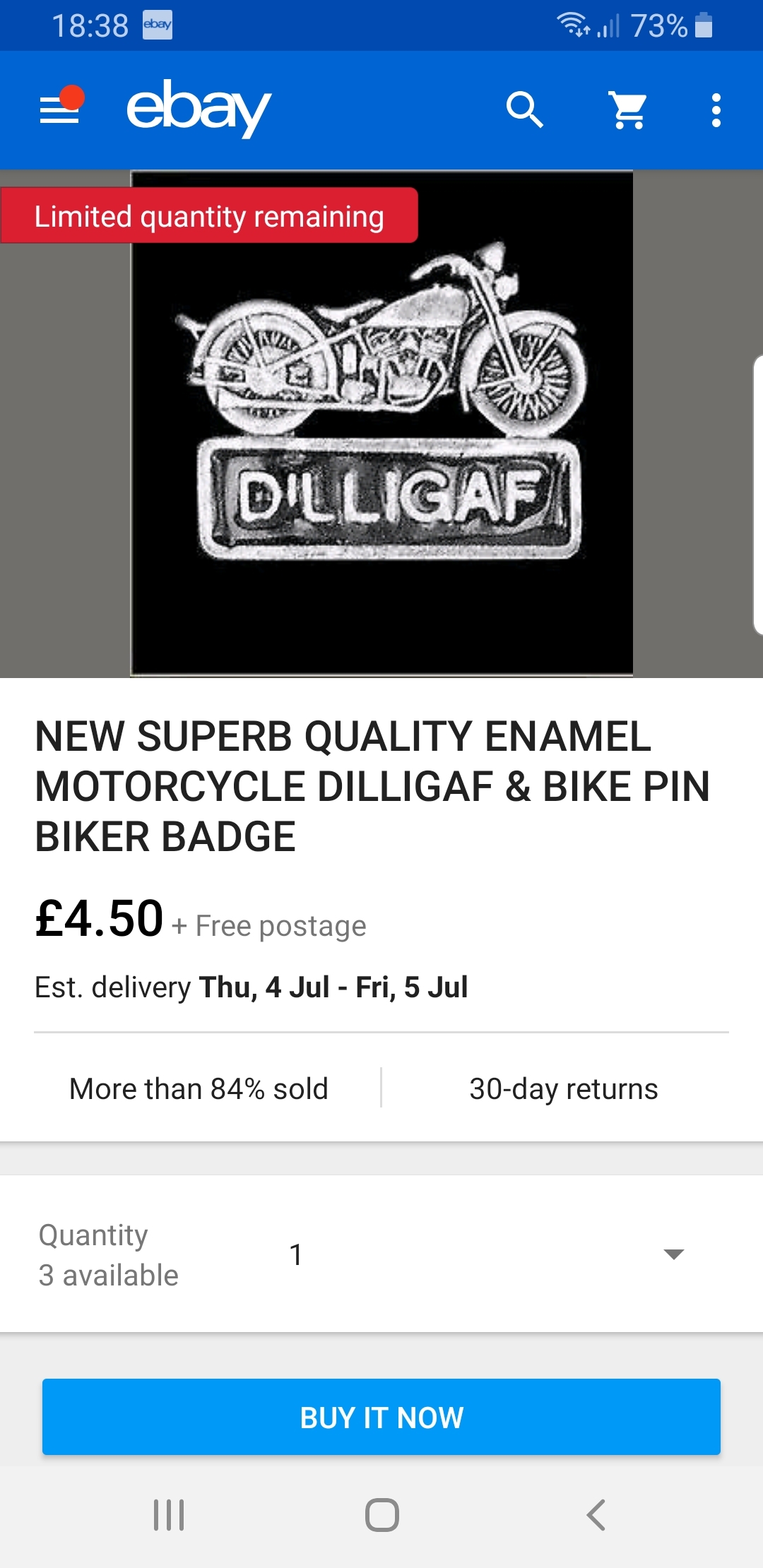763x1568 pixels.
Task: View the shopping cart
Action: [x=628, y=110]
